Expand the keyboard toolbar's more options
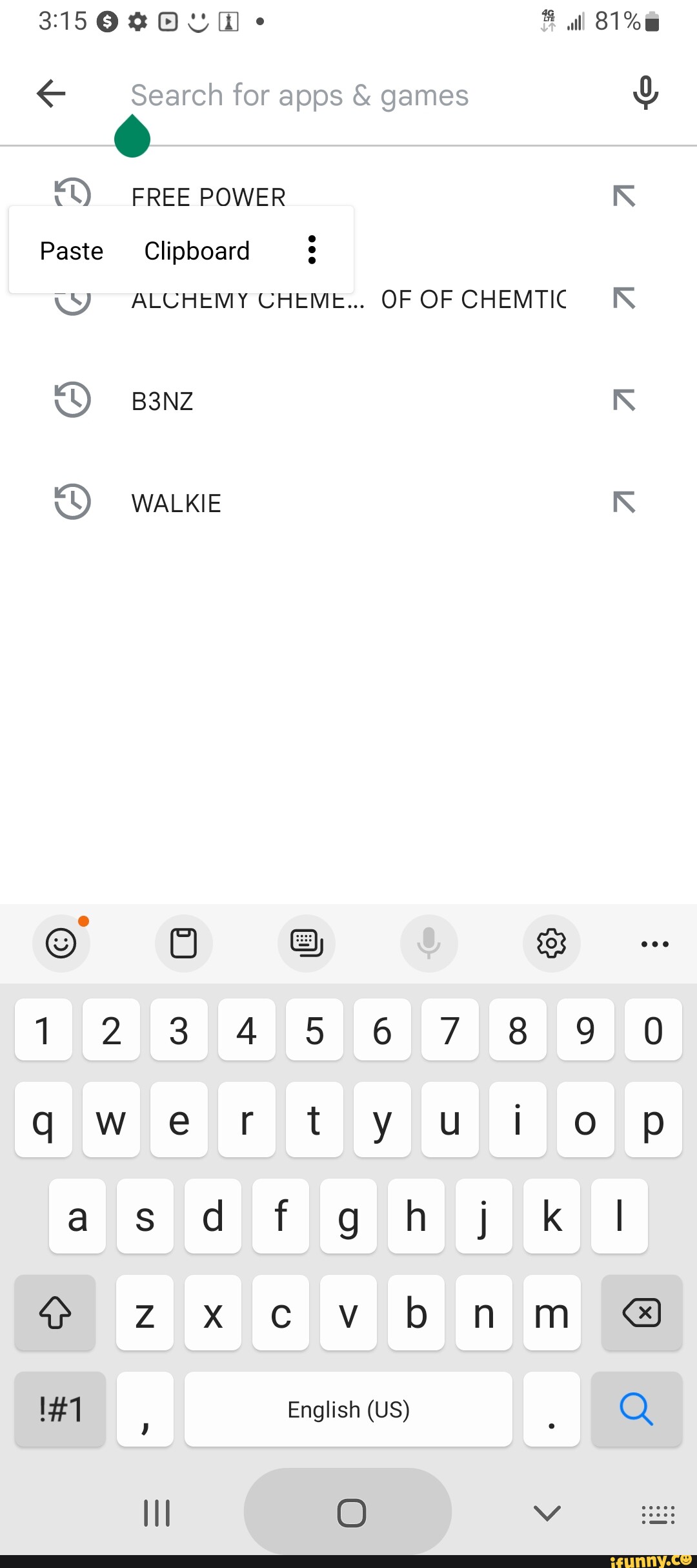Viewport: 697px width, 1568px height. point(654,944)
